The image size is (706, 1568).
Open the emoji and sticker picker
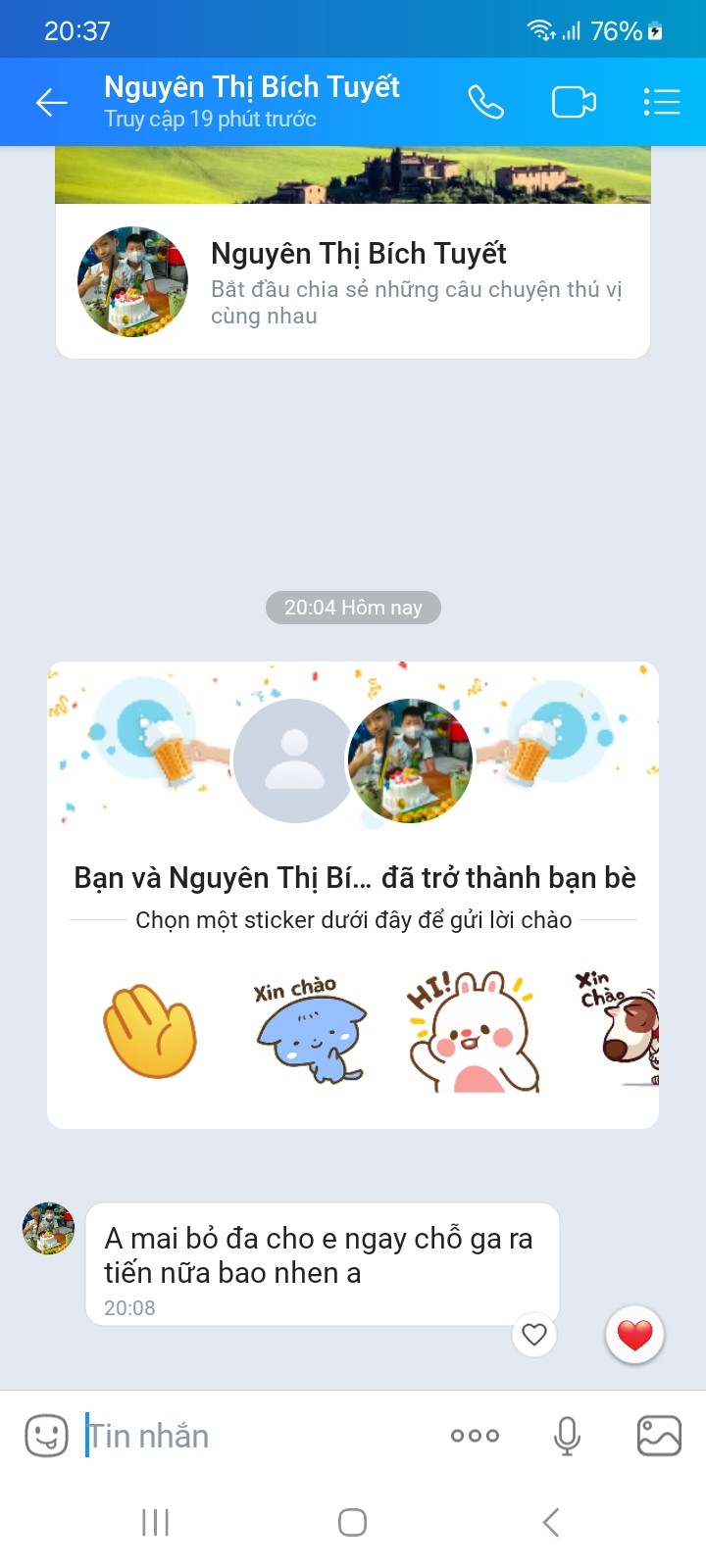click(x=46, y=1437)
